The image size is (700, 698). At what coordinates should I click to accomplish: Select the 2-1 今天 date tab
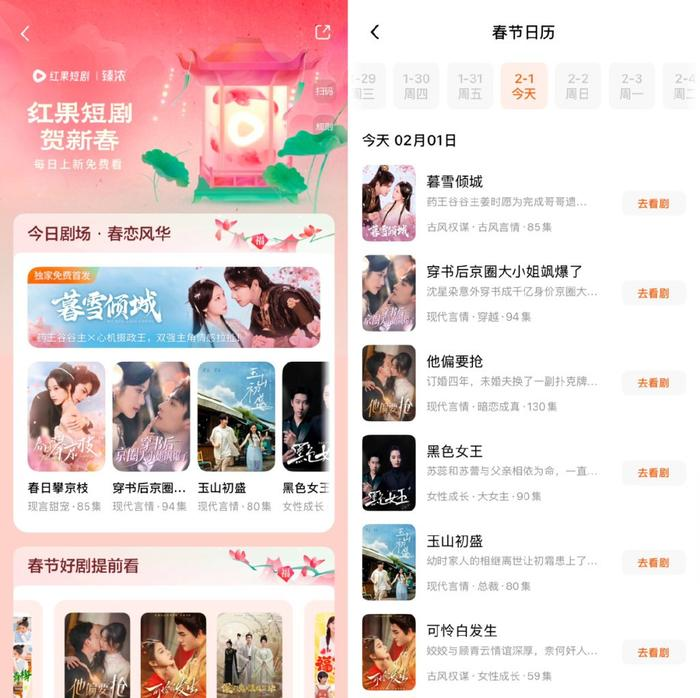(524, 86)
